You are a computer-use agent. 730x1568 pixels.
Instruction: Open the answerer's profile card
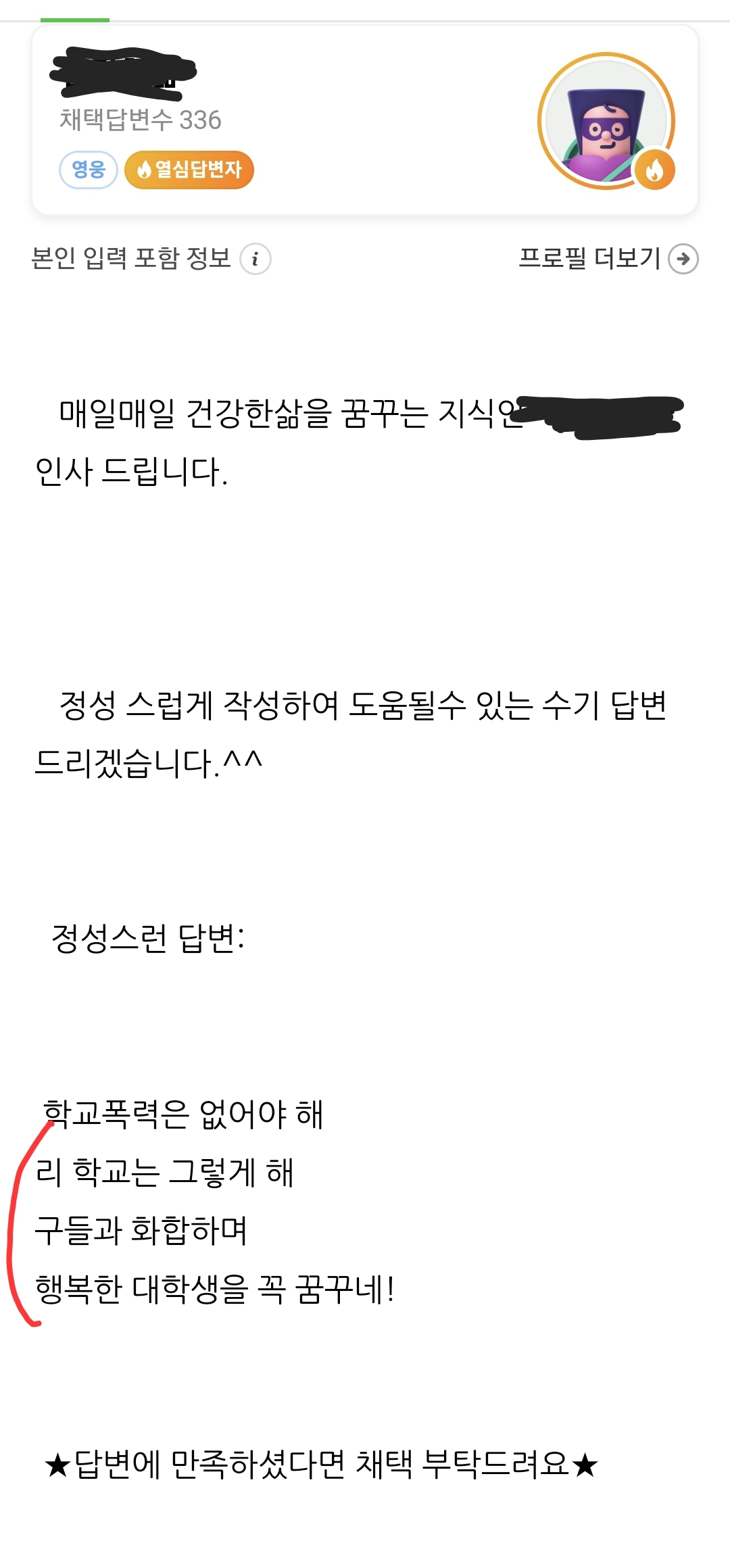(365, 120)
